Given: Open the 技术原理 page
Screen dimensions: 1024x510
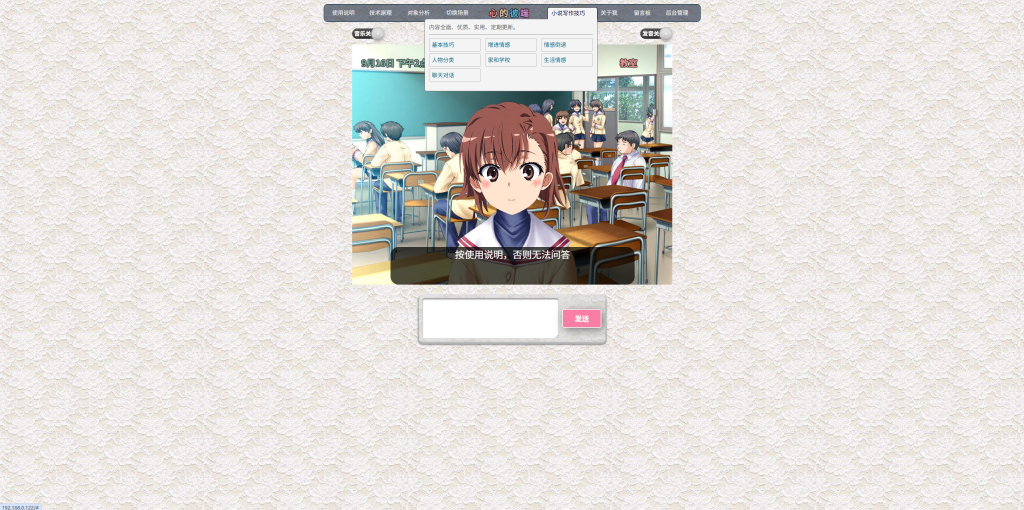Looking at the screenshot, I should tap(381, 13).
